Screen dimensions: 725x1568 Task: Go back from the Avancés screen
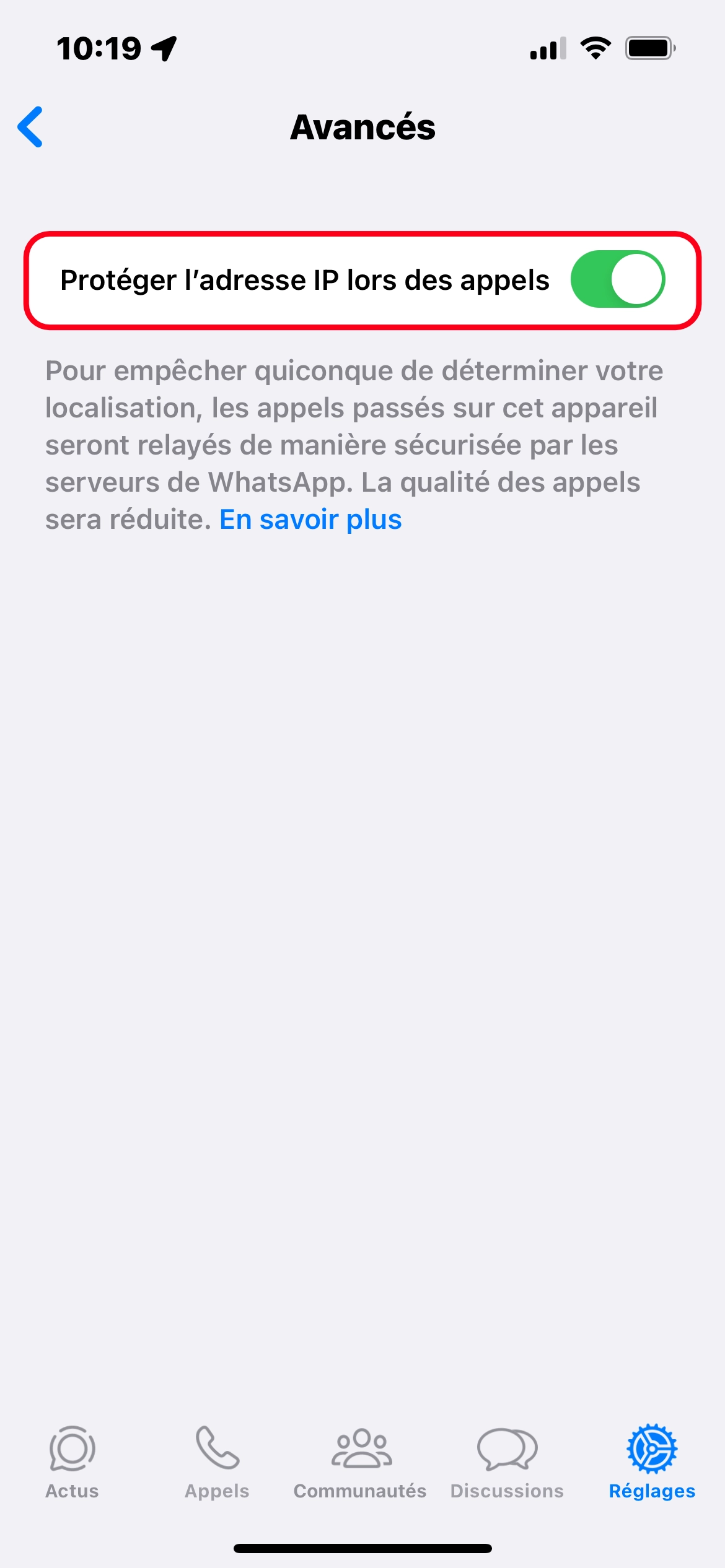click(x=30, y=127)
